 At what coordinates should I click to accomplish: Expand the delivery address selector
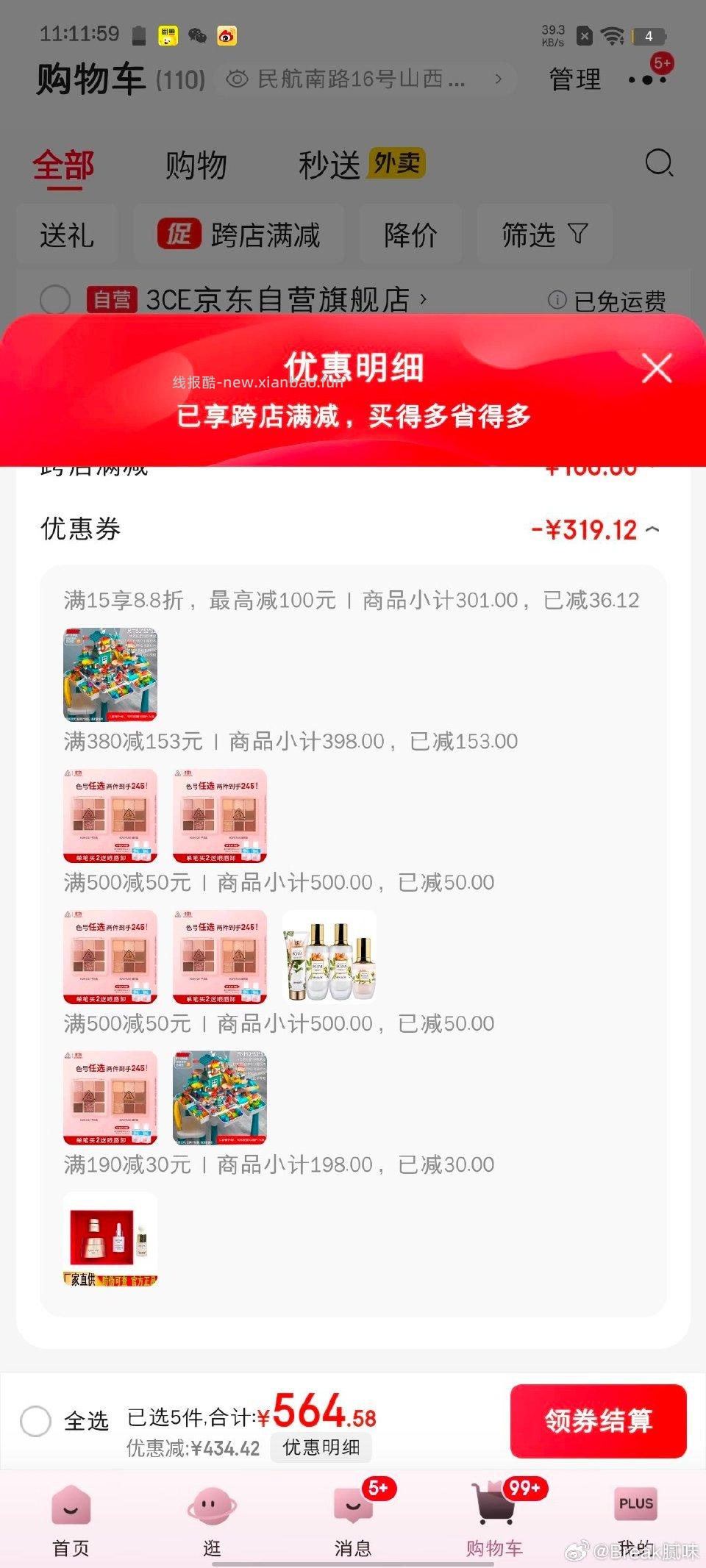pos(497,79)
